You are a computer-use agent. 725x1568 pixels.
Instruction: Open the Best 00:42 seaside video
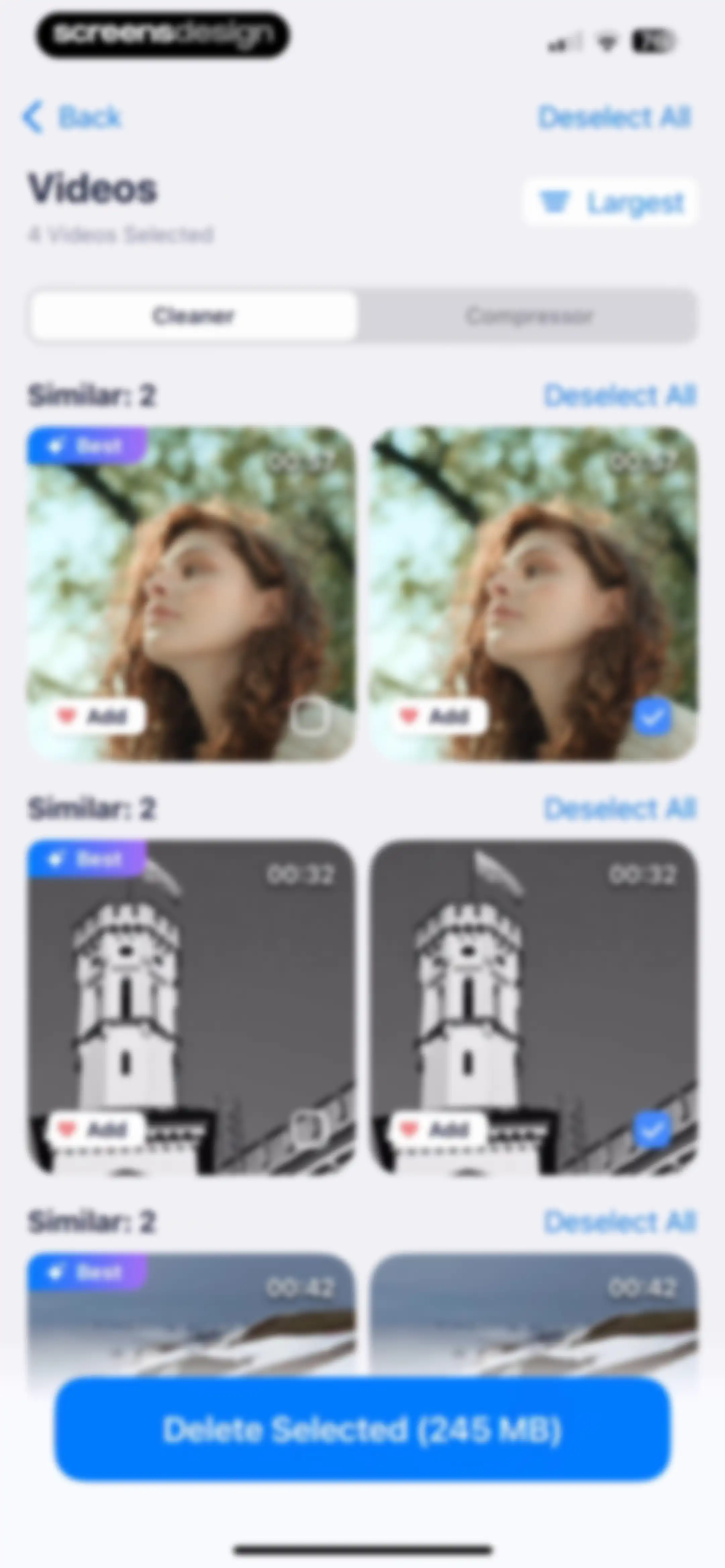(x=192, y=1315)
